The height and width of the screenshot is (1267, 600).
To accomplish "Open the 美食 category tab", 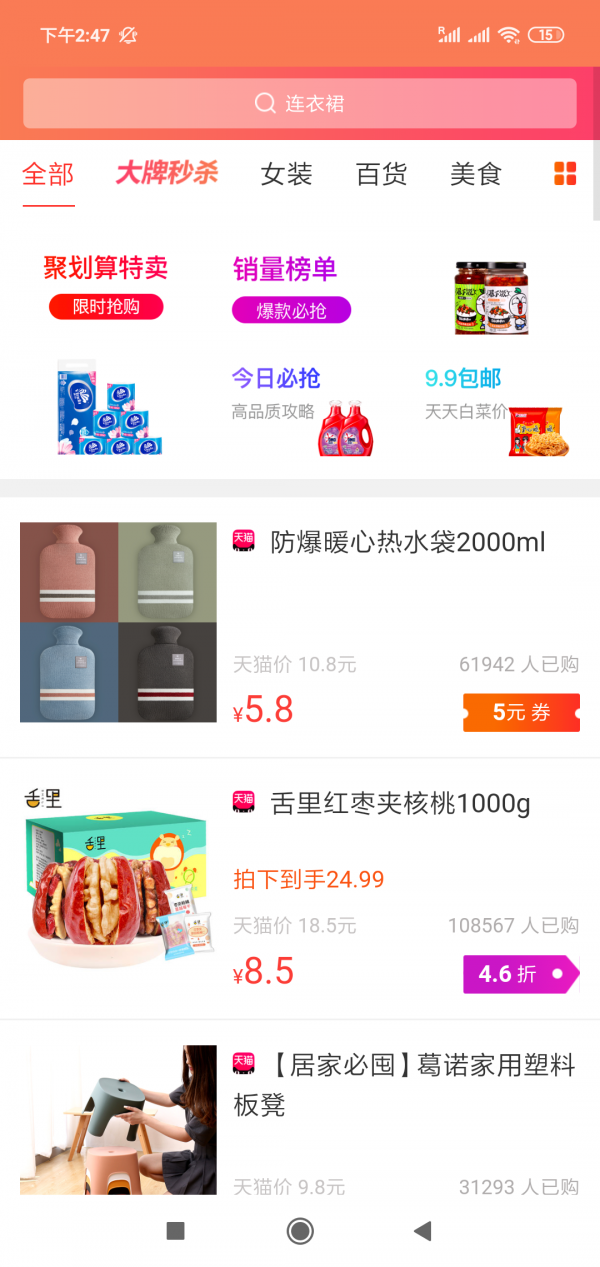I will (475, 175).
